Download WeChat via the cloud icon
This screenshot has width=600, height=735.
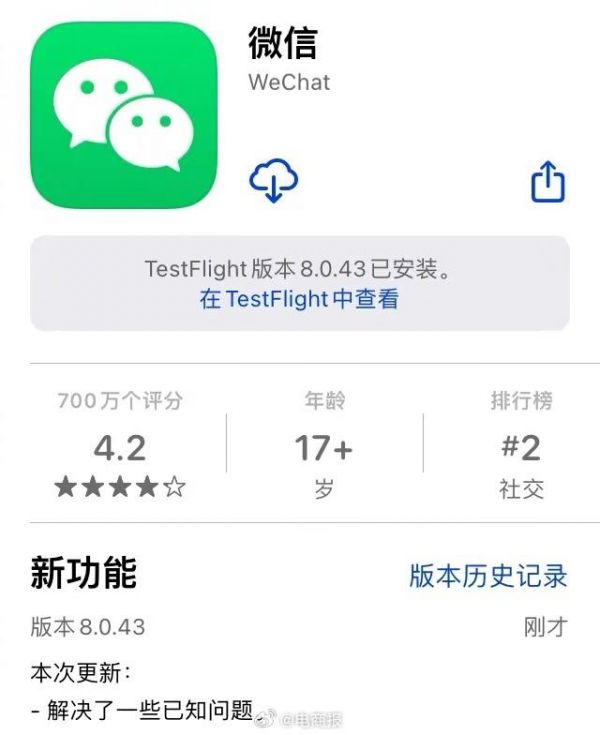coord(273,181)
